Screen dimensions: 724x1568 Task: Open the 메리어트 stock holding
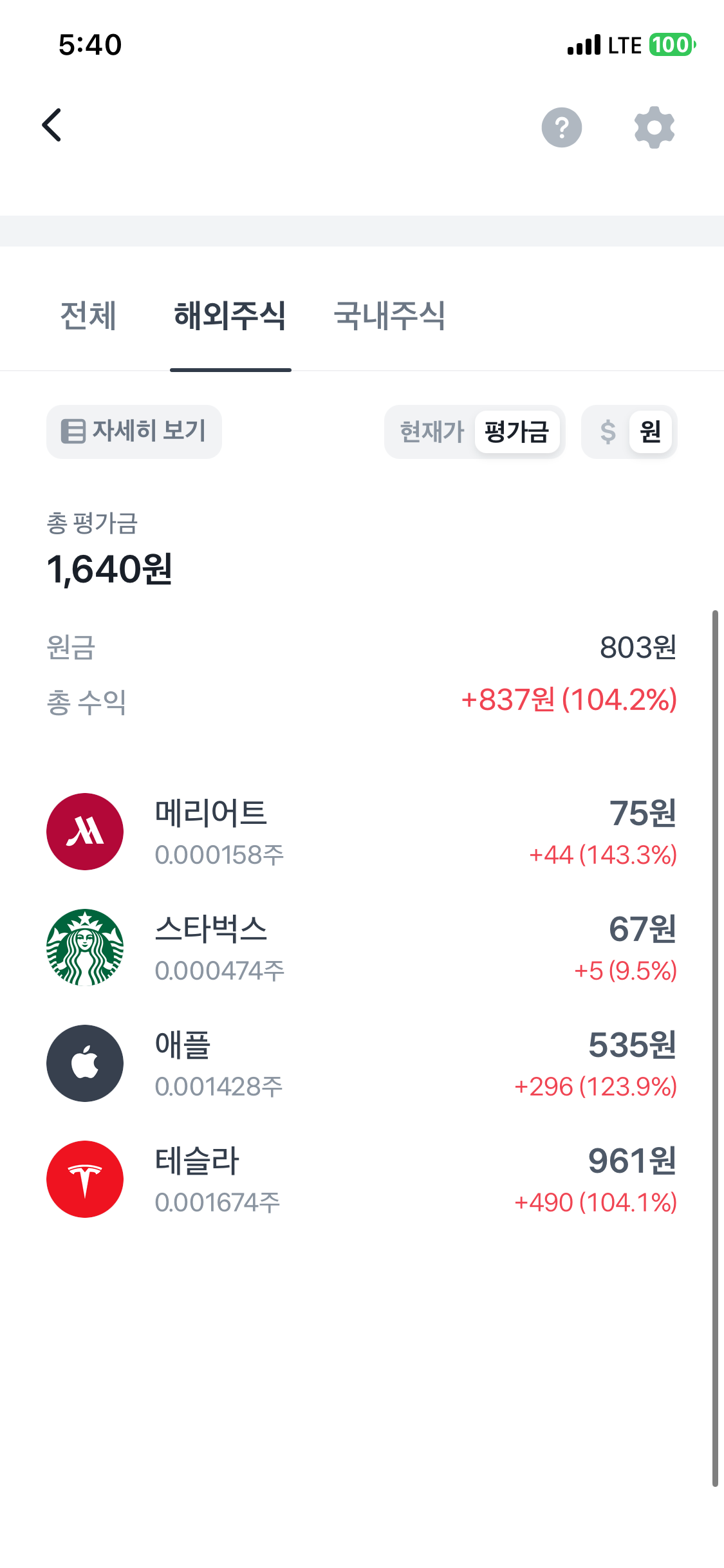pos(362,832)
